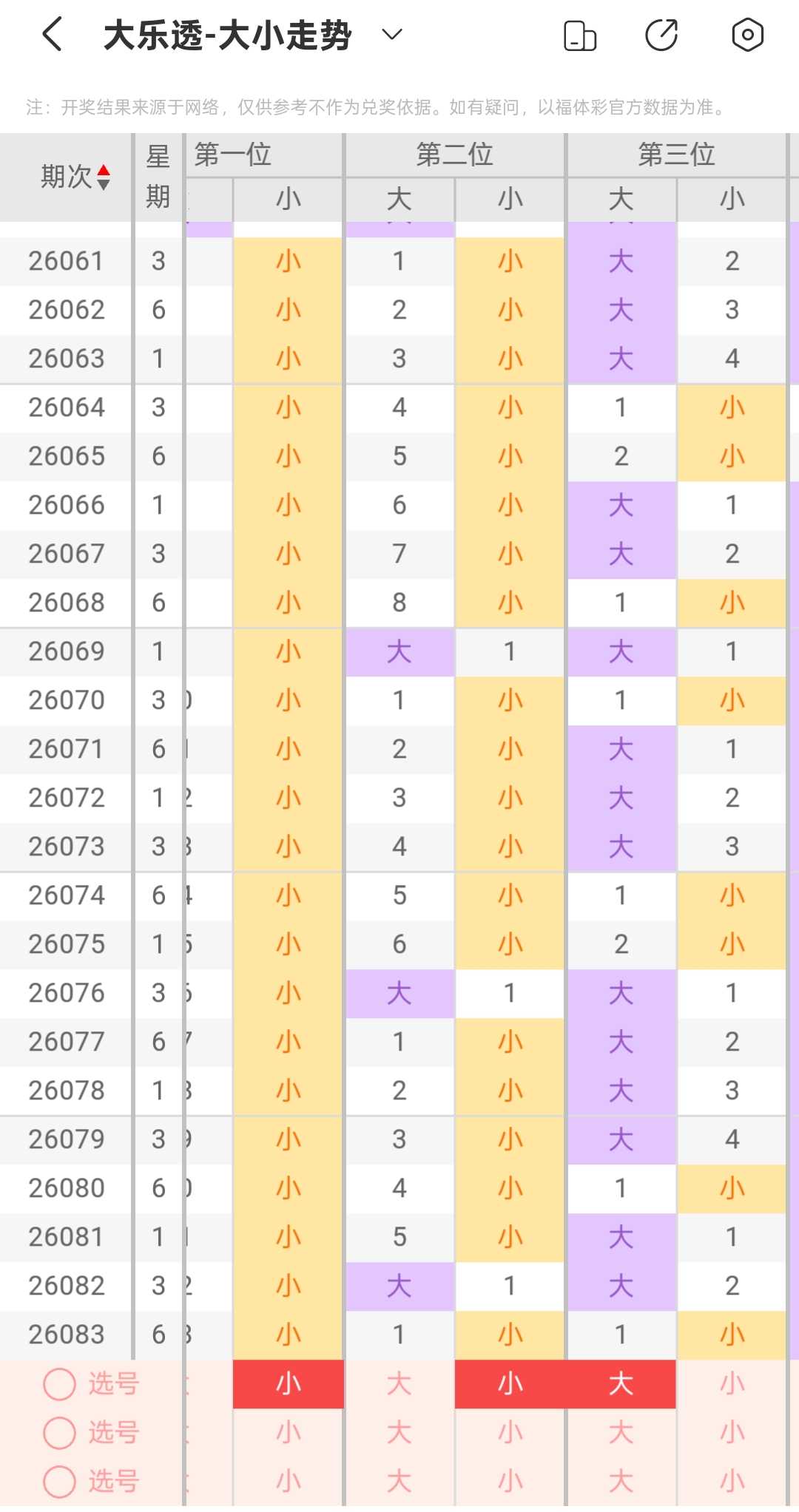Select the second 选号 row radio
Image resolution: width=799 pixels, height=1512 pixels.
pos(60,1433)
